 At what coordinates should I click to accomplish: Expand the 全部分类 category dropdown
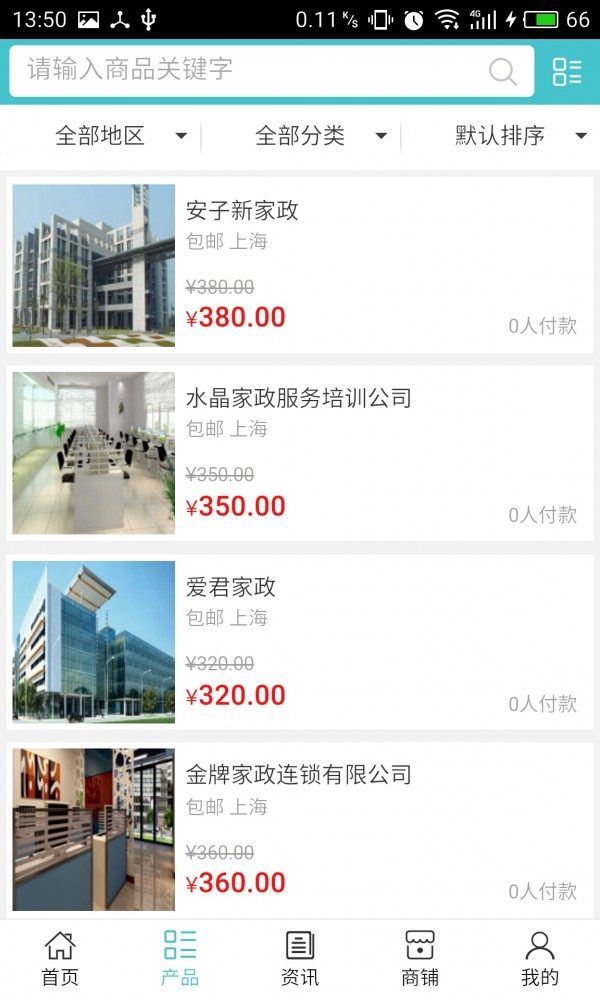(320, 136)
